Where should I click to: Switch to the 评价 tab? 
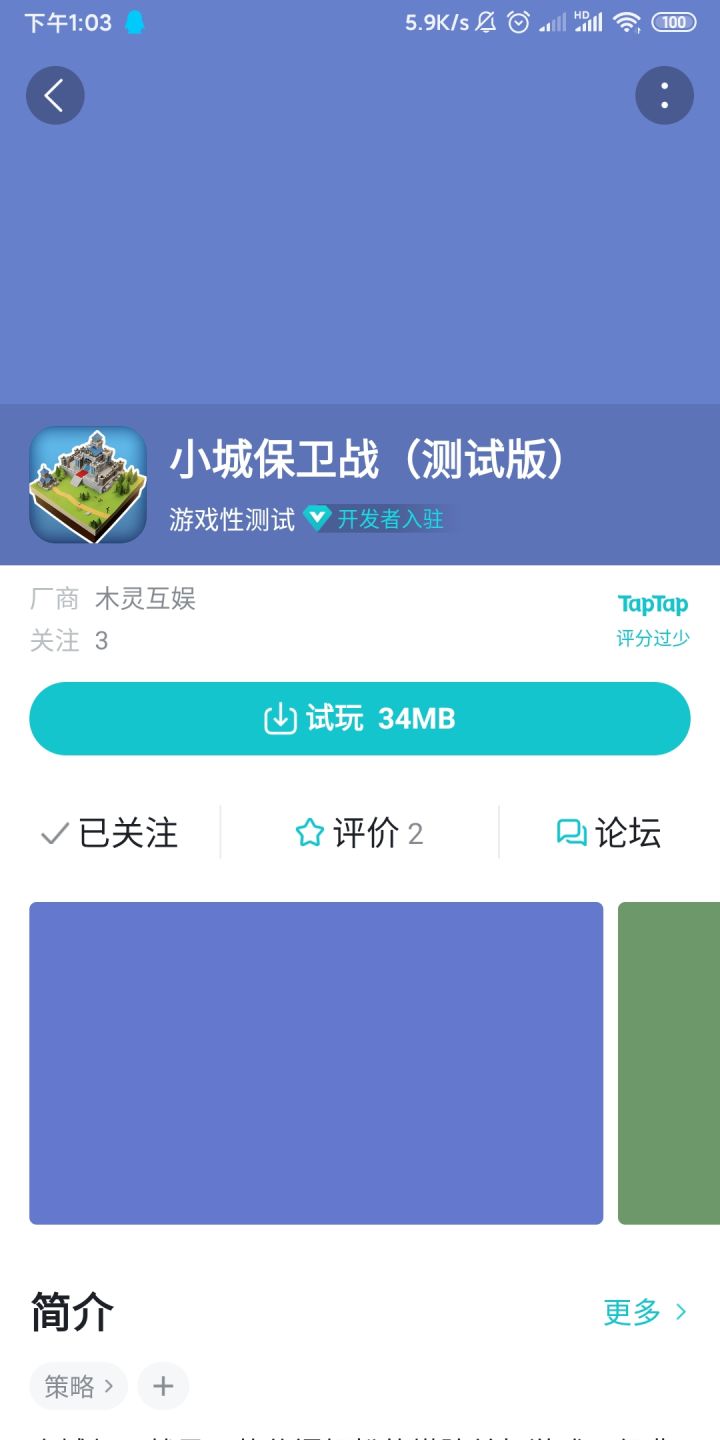click(360, 831)
